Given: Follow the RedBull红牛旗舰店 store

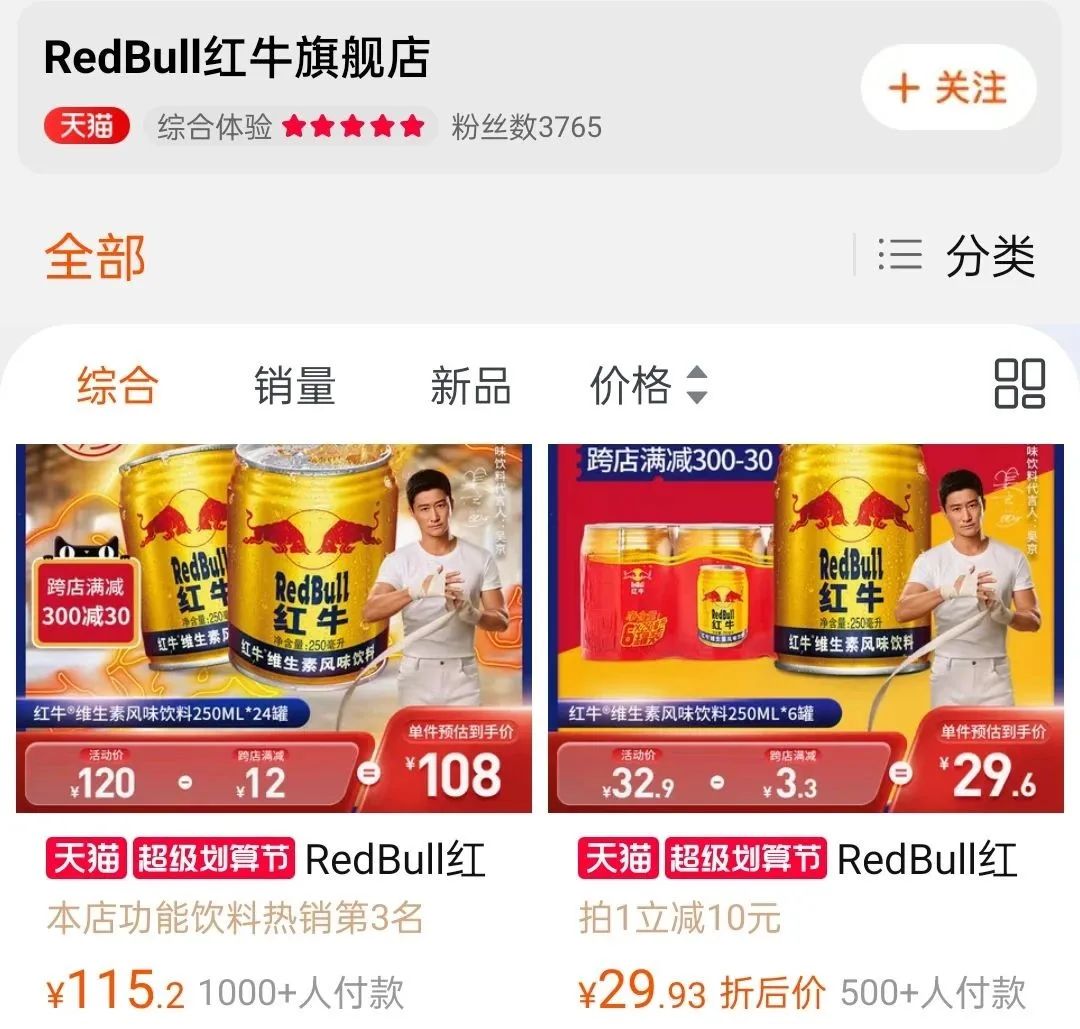Looking at the screenshot, I should pyautogui.click(x=947, y=88).
